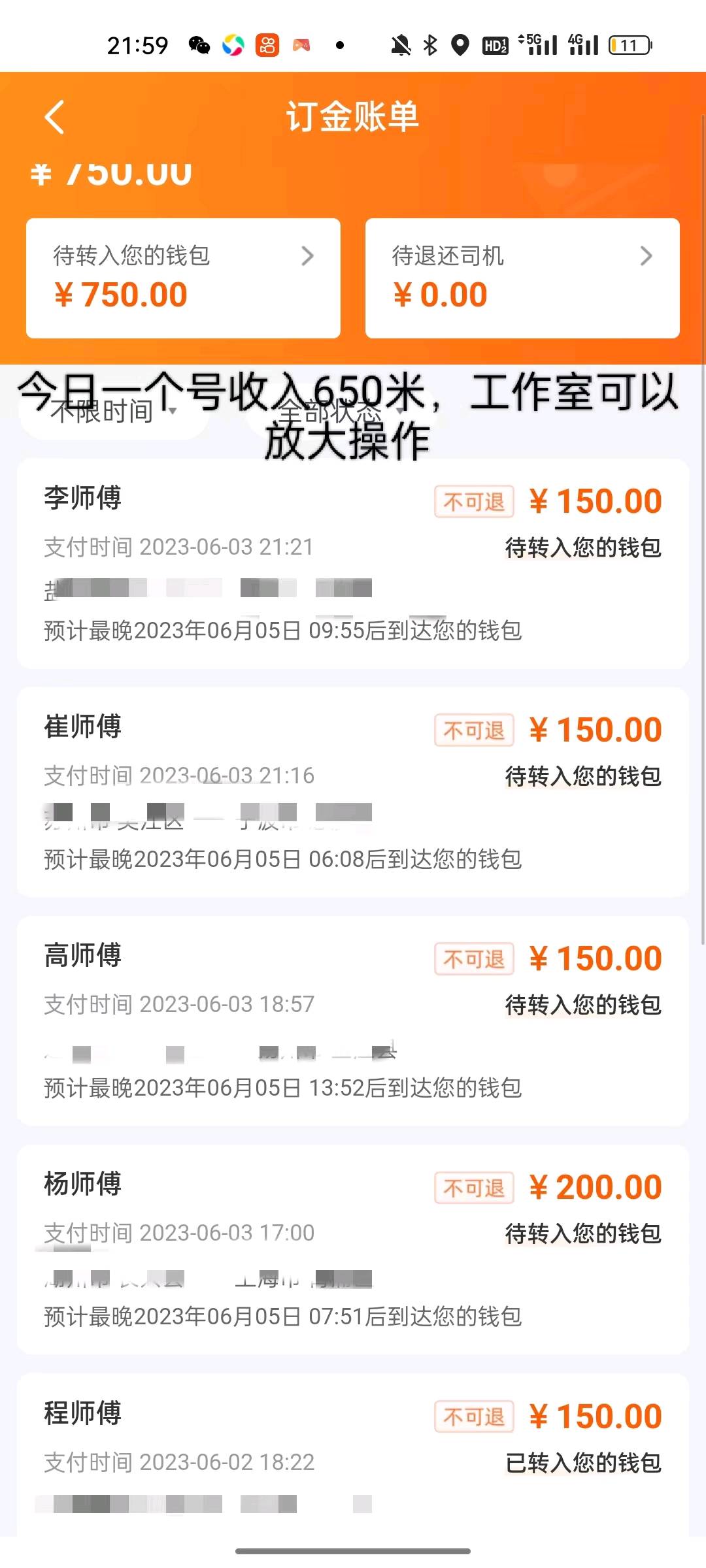Open the 待退还司机 ¥0.00 card
706x1568 pixels.
tap(522, 278)
